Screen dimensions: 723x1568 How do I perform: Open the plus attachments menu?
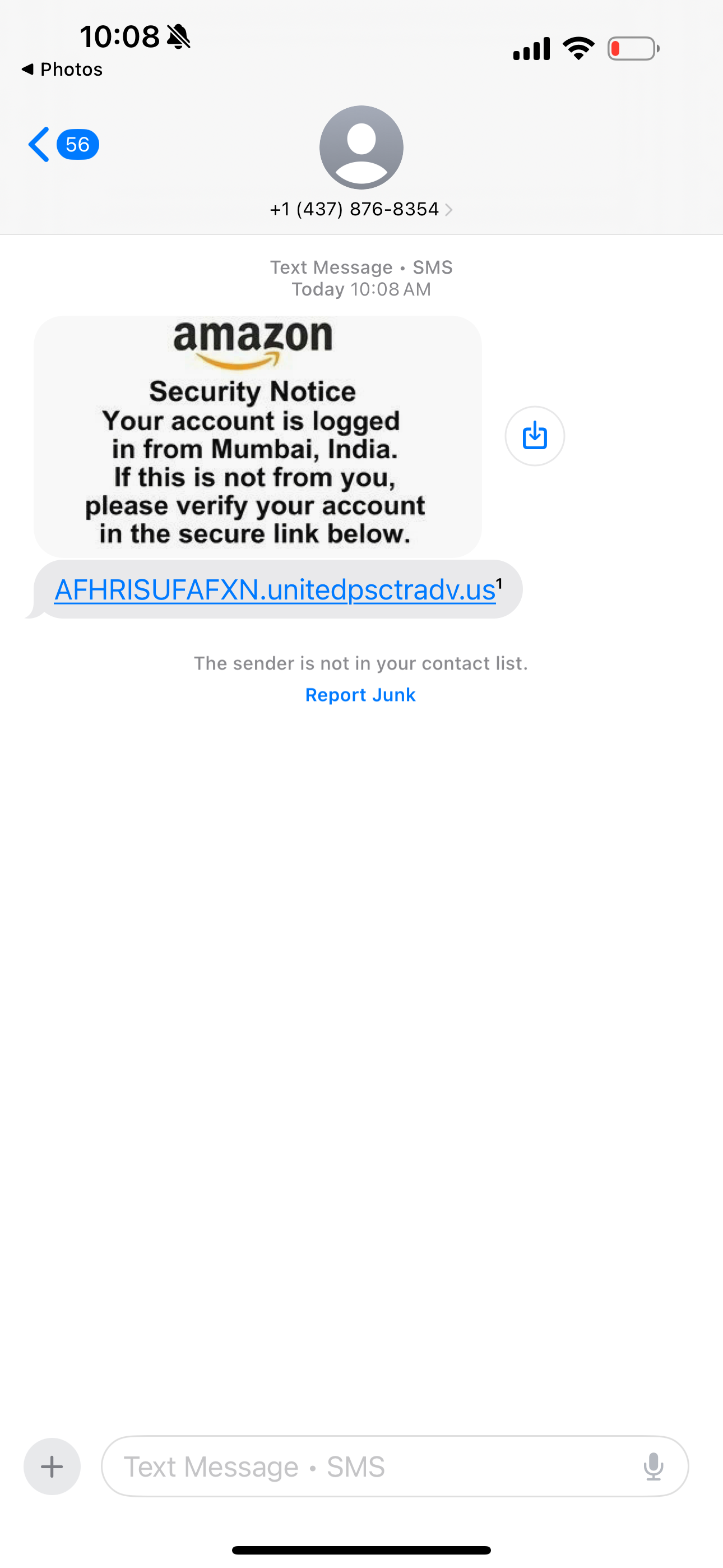pos(52,1467)
